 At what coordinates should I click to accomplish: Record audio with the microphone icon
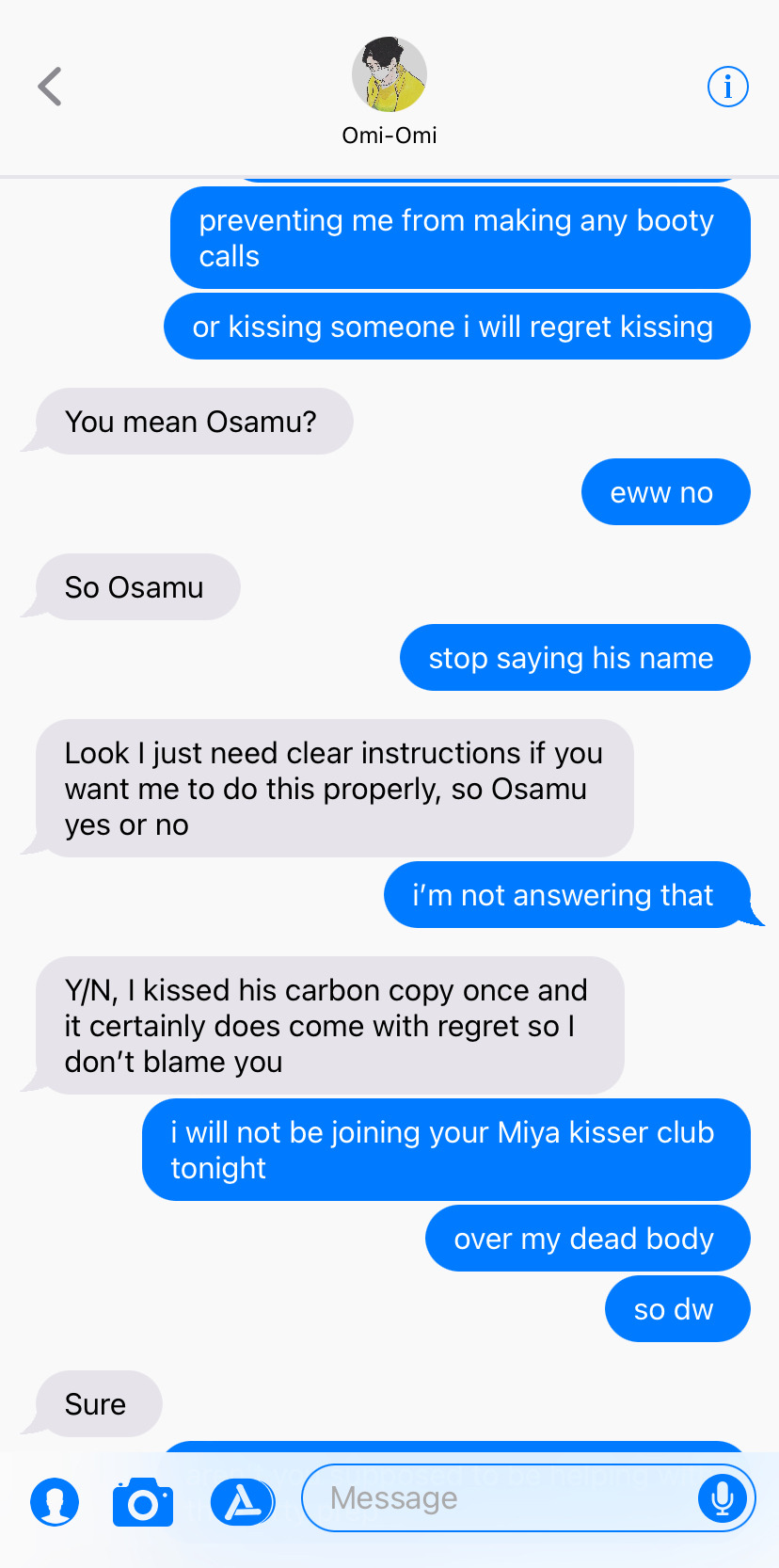[722, 1497]
